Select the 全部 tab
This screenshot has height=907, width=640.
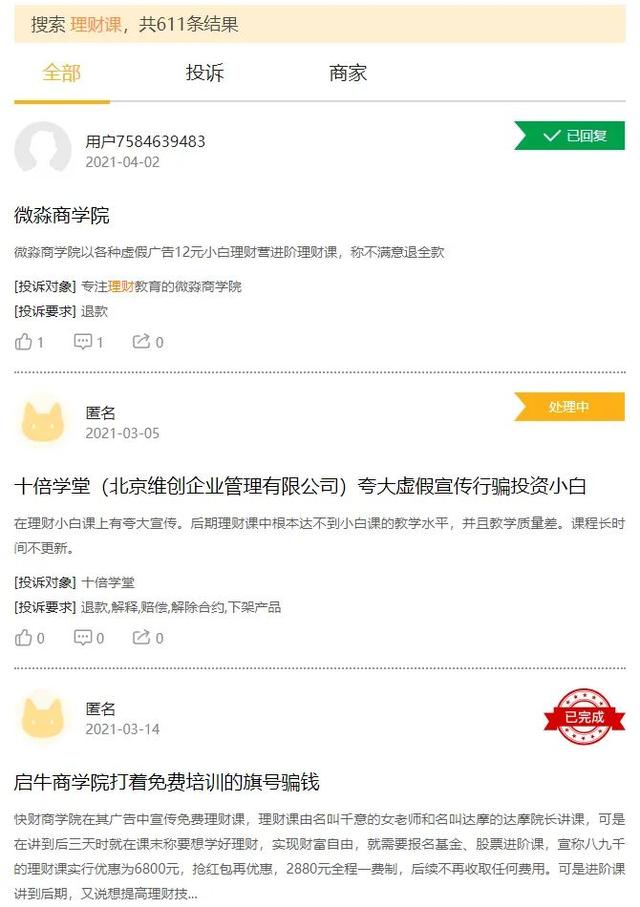click(x=61, y=73)
